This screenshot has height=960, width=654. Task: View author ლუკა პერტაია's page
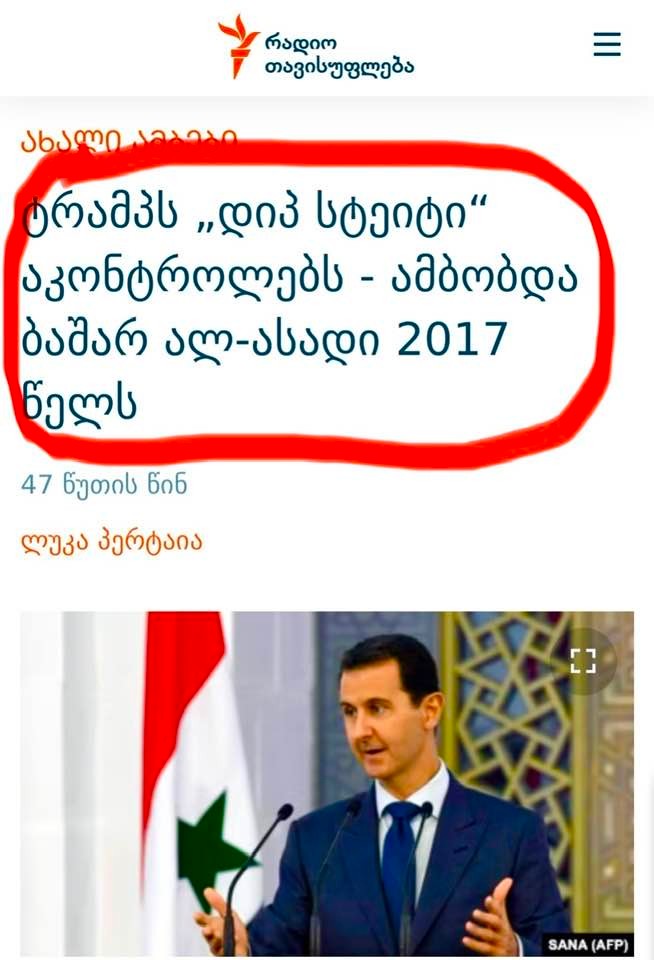(111, 543)
